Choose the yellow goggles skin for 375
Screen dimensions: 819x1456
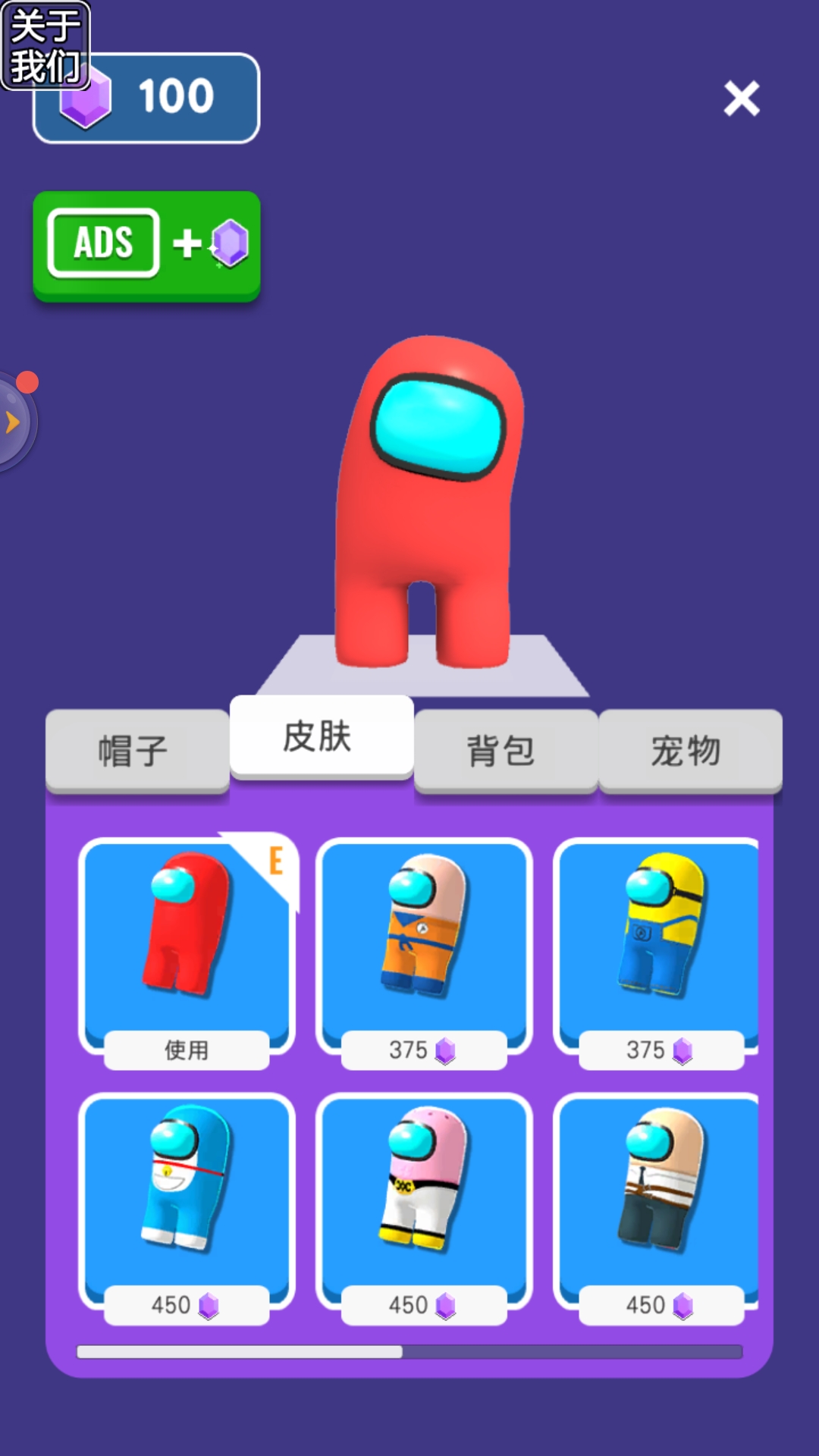tap(657, 953)
